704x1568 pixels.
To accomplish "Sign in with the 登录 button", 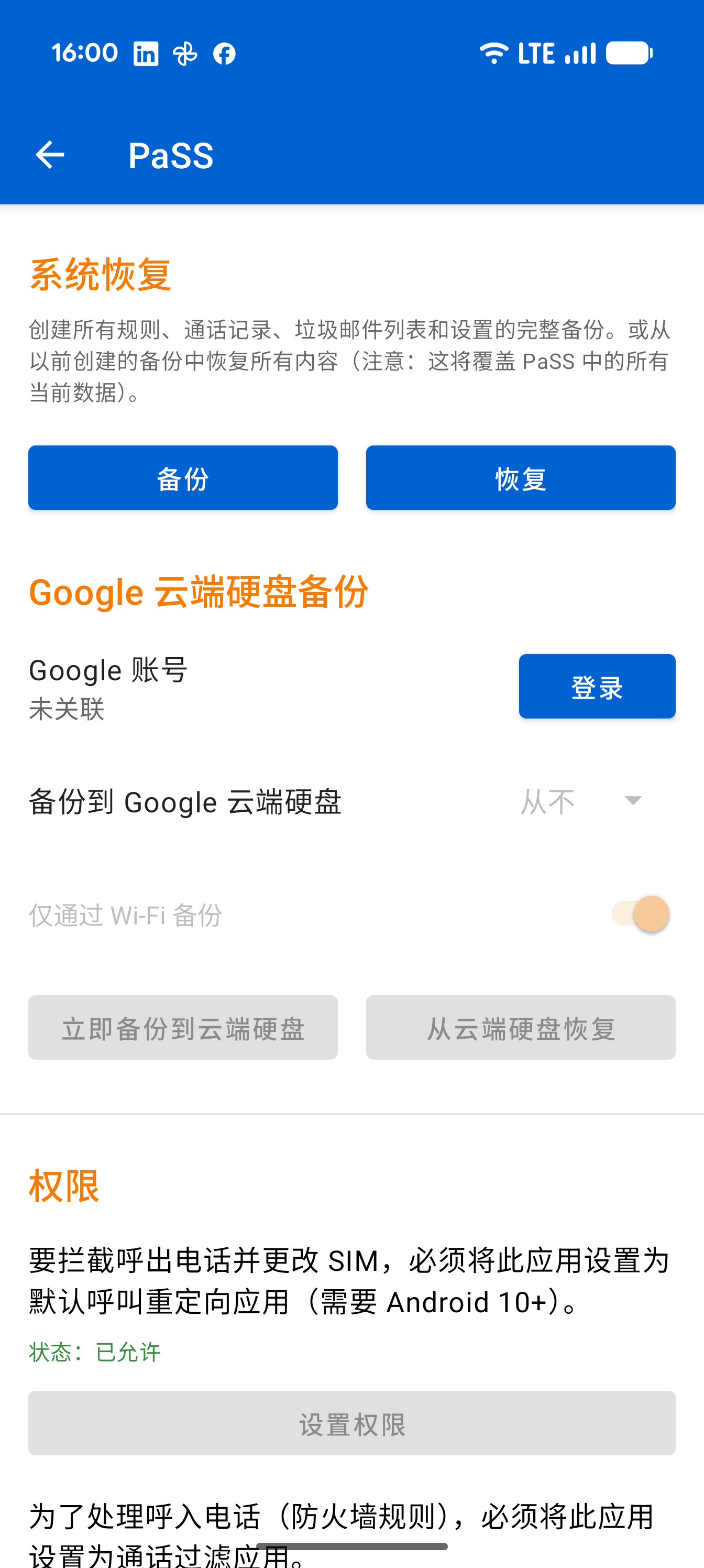I will pyautogui.click(x=597, y=687).
